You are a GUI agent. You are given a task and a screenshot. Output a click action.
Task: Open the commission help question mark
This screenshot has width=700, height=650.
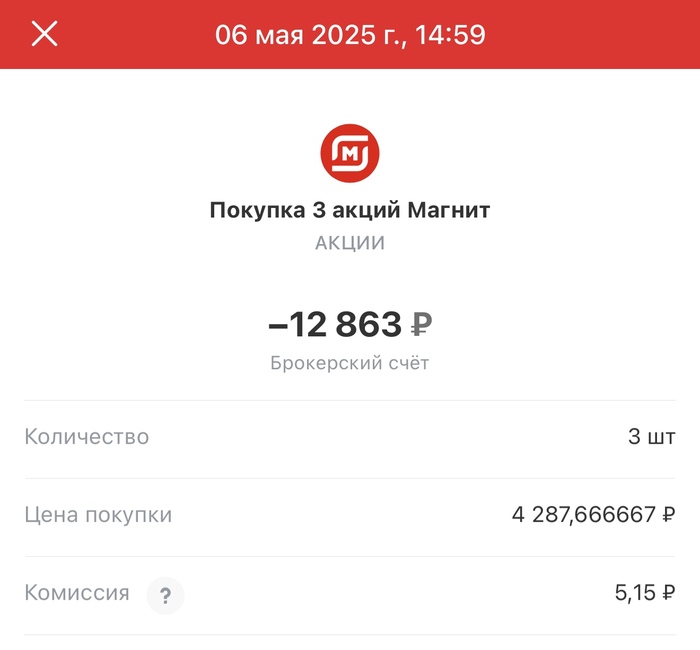[x=165, y=597]
